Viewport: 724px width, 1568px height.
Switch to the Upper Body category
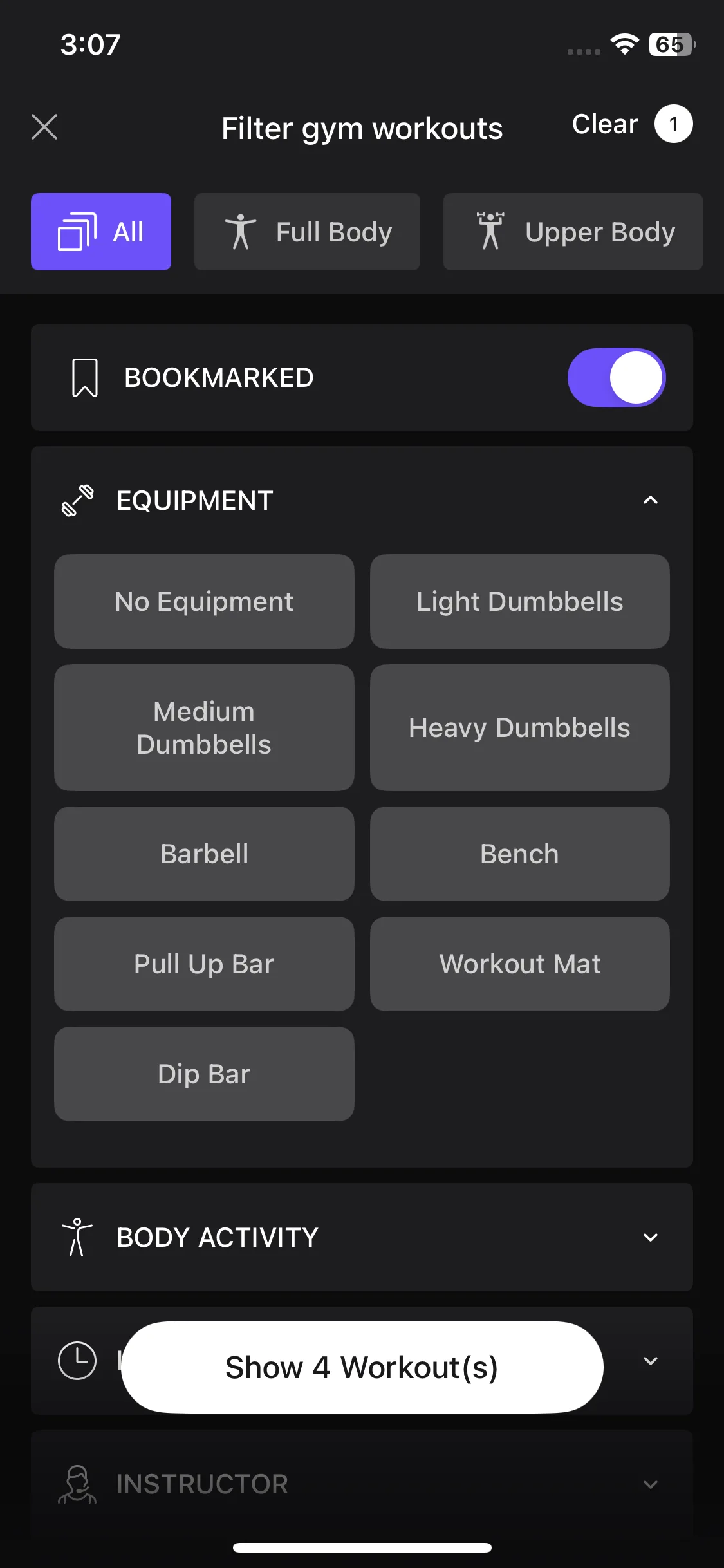coord(573,232)
